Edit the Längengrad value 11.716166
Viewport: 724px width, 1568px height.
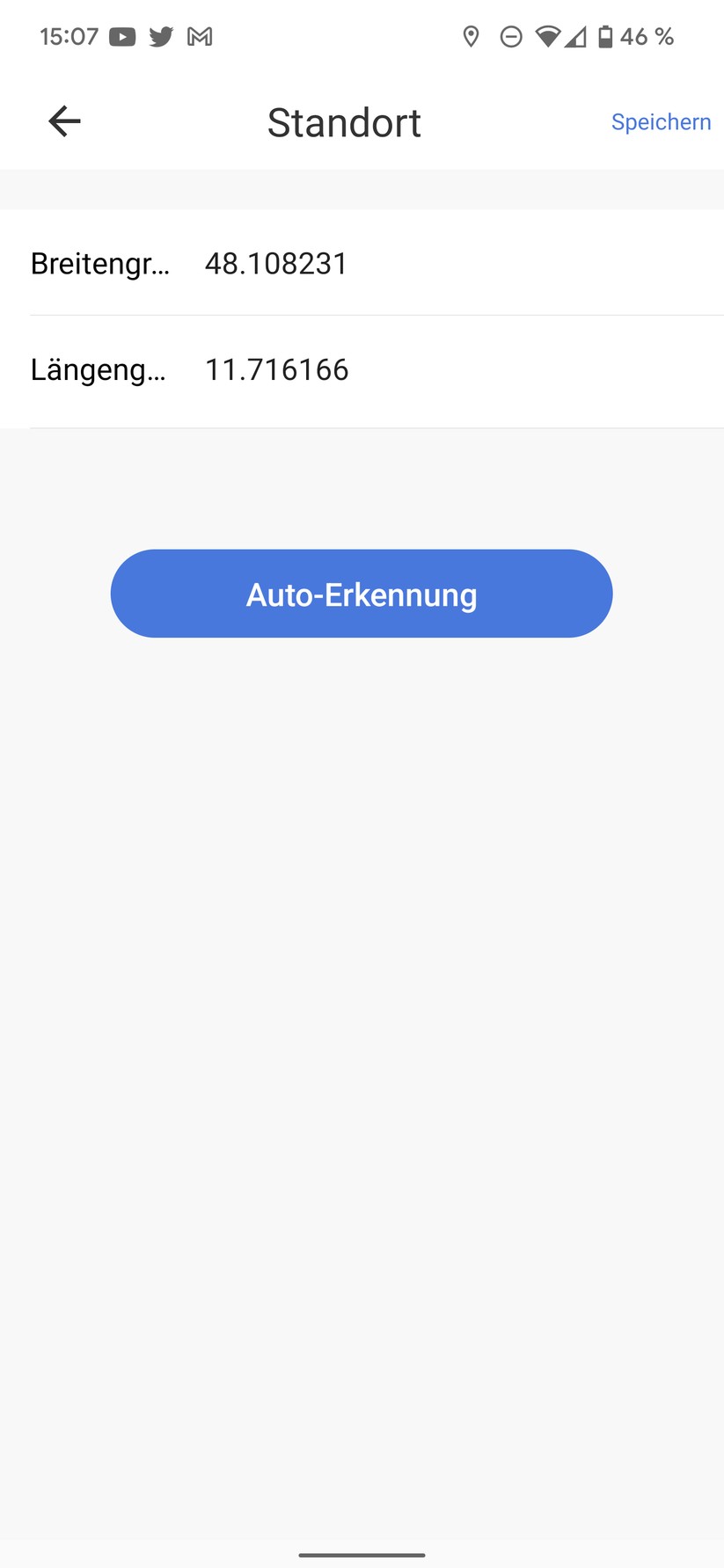[276, 369]
